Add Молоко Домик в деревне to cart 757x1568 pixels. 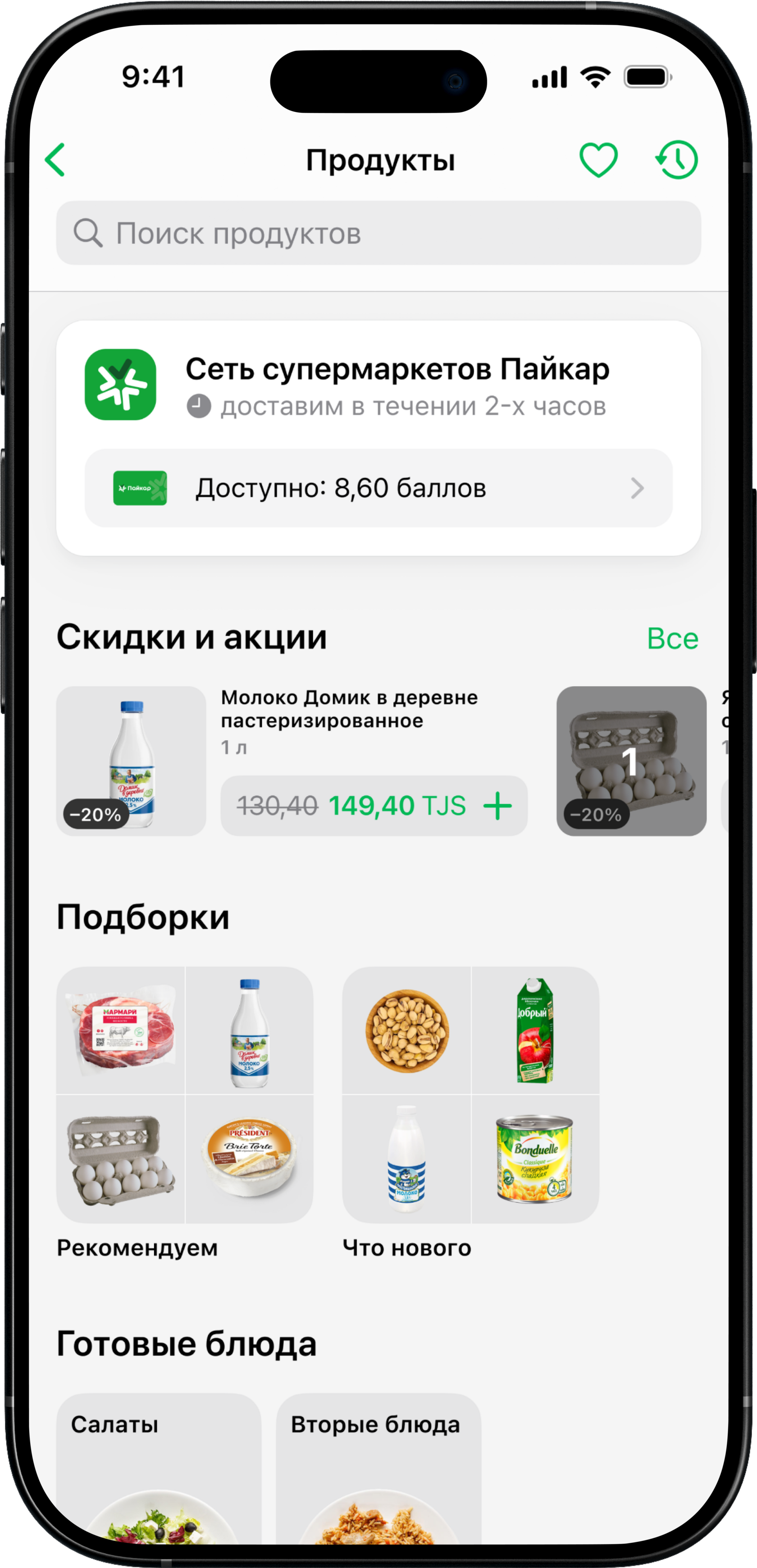point(497,806)
